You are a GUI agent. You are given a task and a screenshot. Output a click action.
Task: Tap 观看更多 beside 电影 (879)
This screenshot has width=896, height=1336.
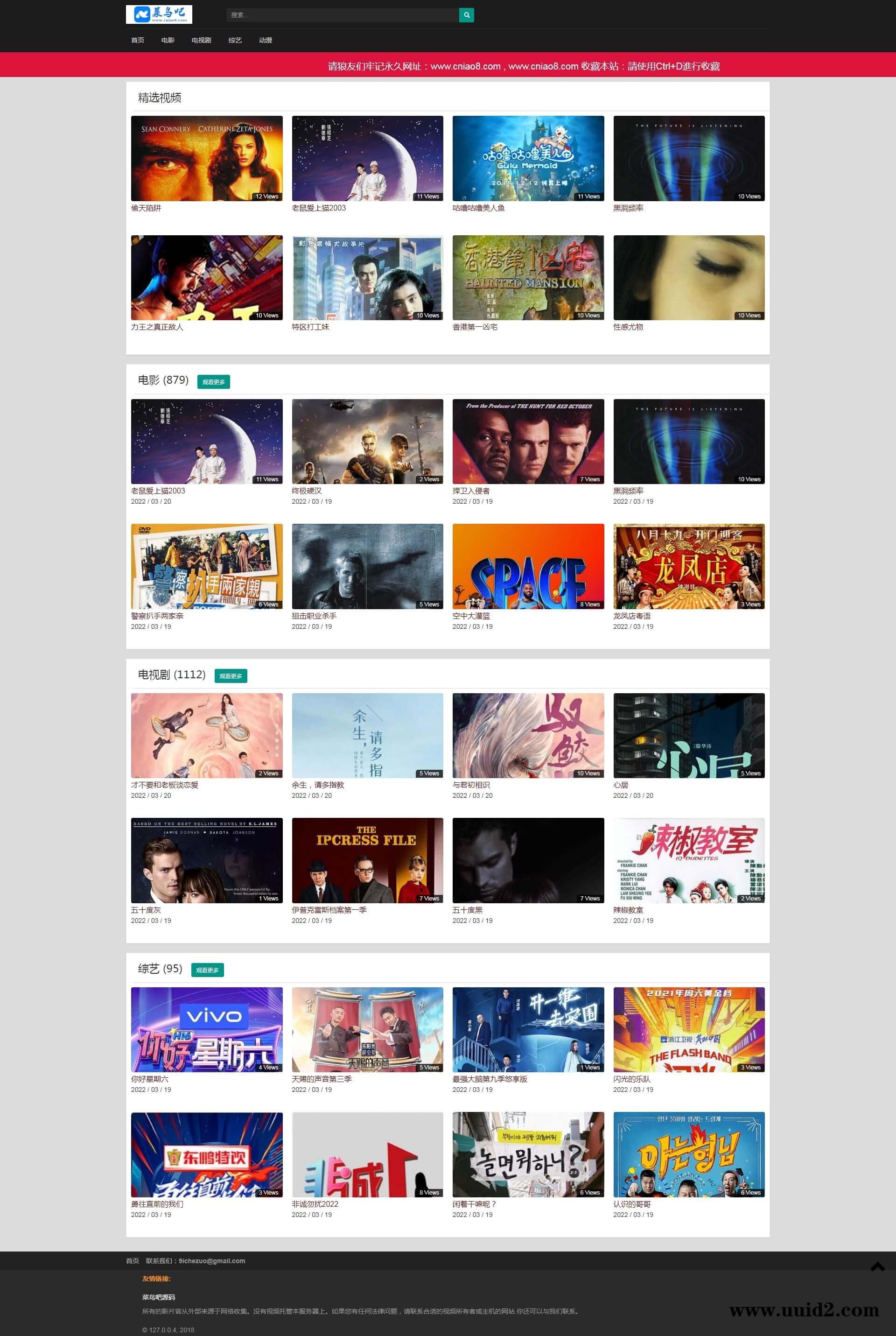click(x=213, y=382)
